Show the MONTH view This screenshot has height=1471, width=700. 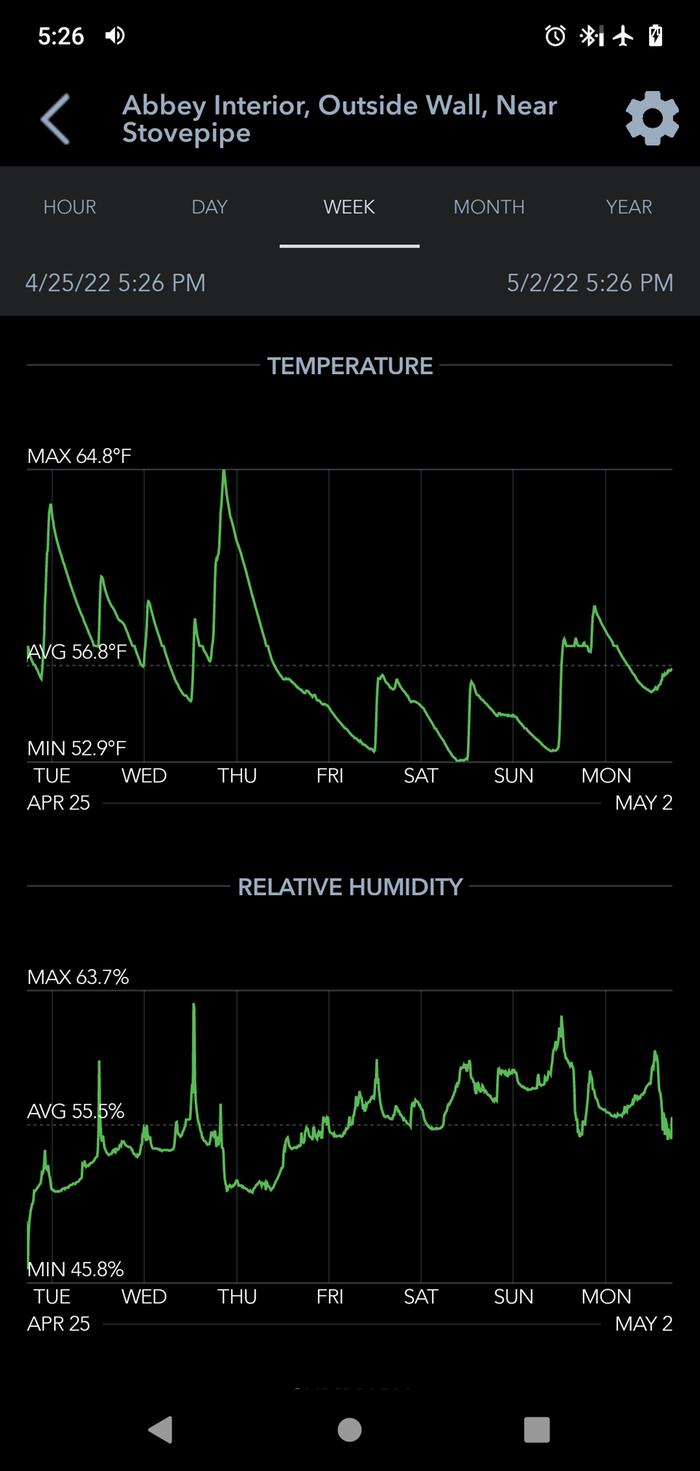click(489, 207)
